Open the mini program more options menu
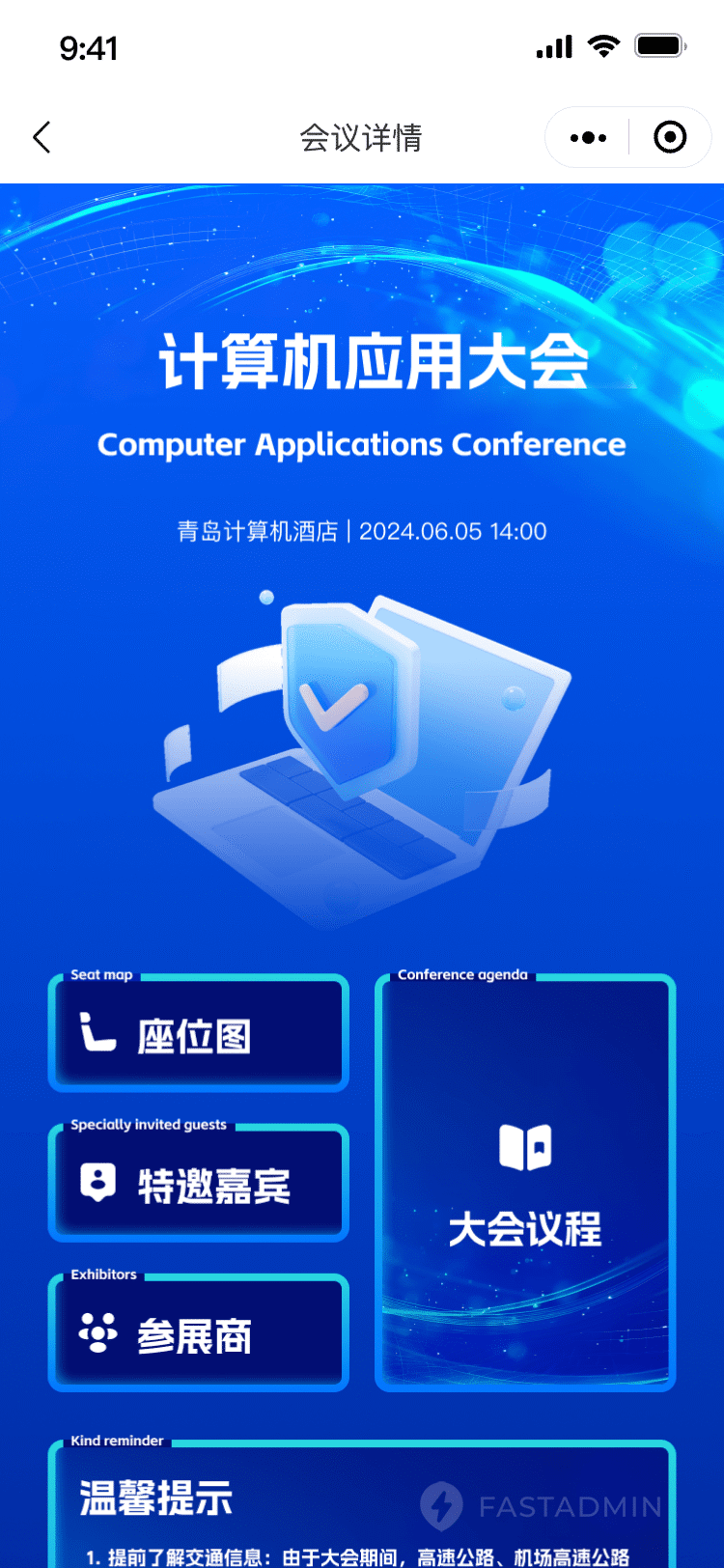Viewport: 724px width, 1568px height. (588, 137)
